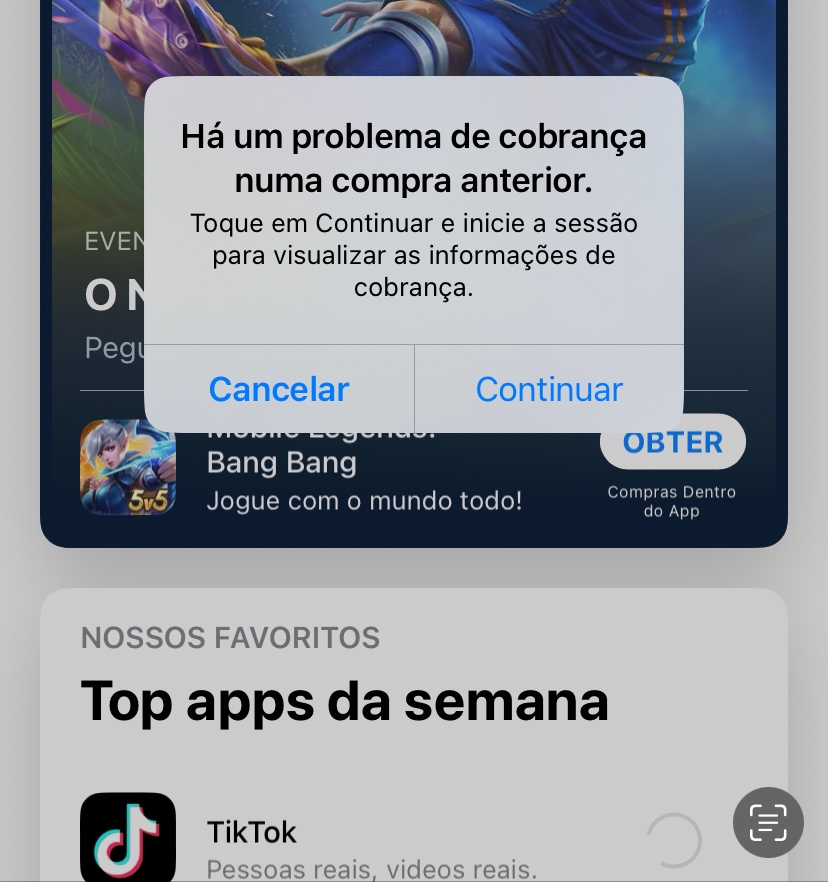Screen dimensions: 828x882
Task: Tap the text scan floating icon
Action: point(768,822)
